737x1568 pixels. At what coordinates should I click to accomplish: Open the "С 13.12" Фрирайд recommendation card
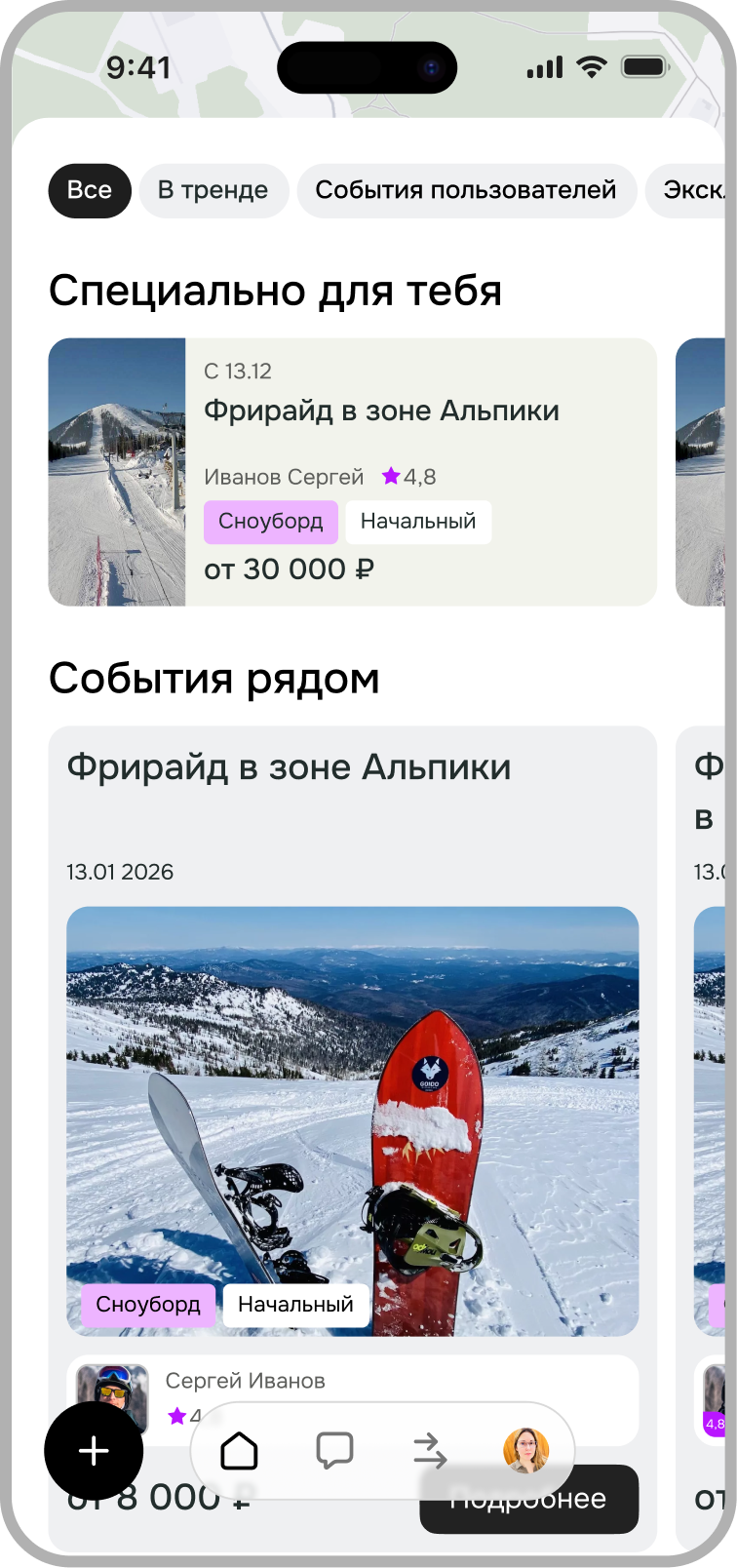click(352, 472)
